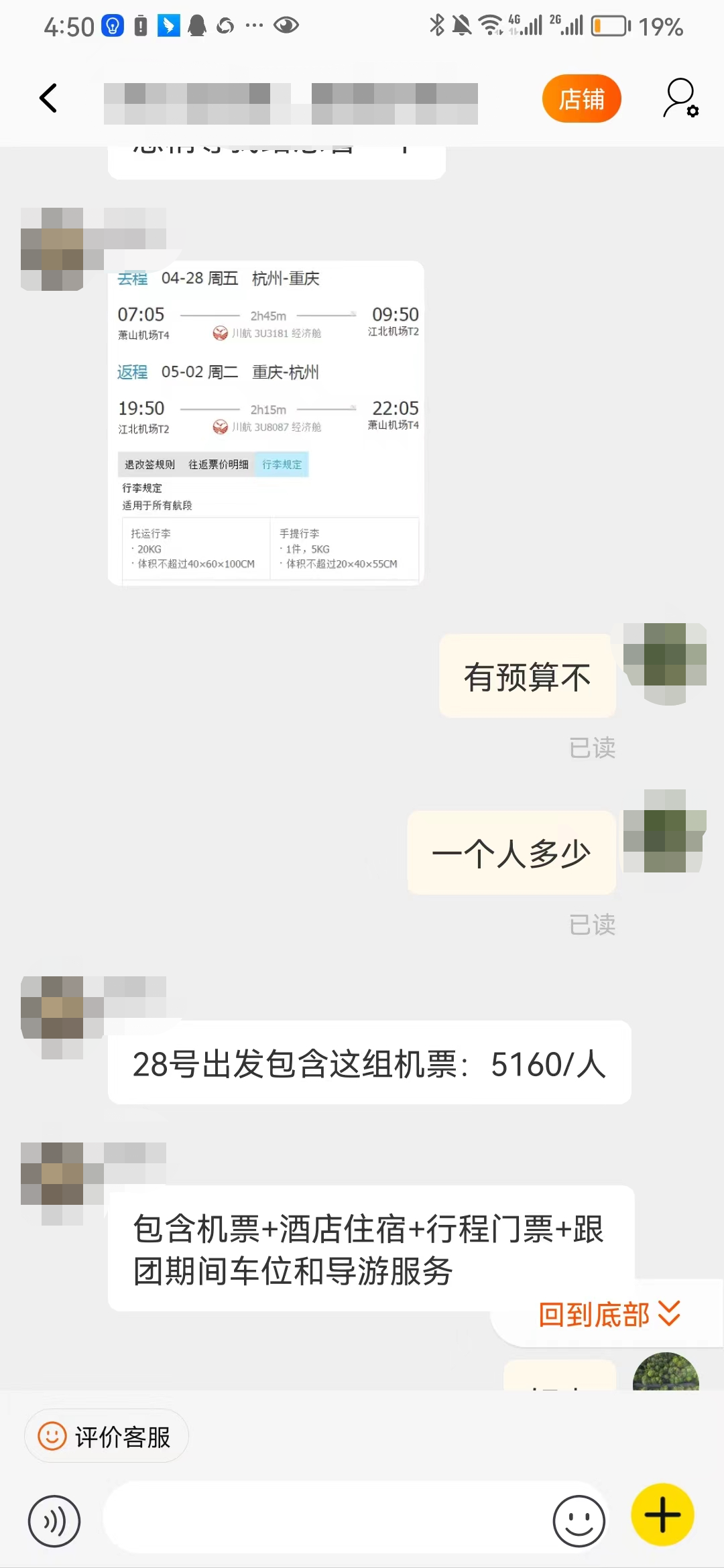Select the highlighted 行李规定 tab
The image size is (724, 1568).
pyautogui.click(x=282, y=464)
